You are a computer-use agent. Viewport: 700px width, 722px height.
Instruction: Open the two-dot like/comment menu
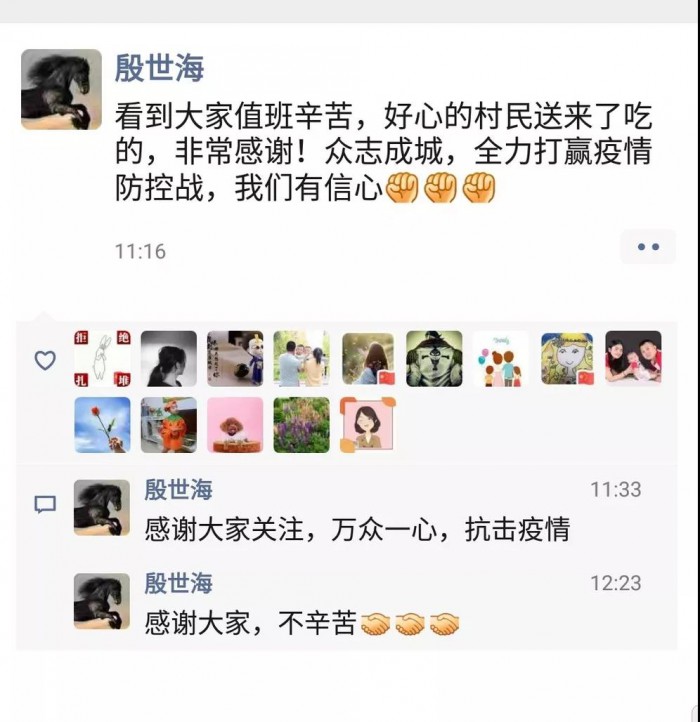tap(648, 246)
